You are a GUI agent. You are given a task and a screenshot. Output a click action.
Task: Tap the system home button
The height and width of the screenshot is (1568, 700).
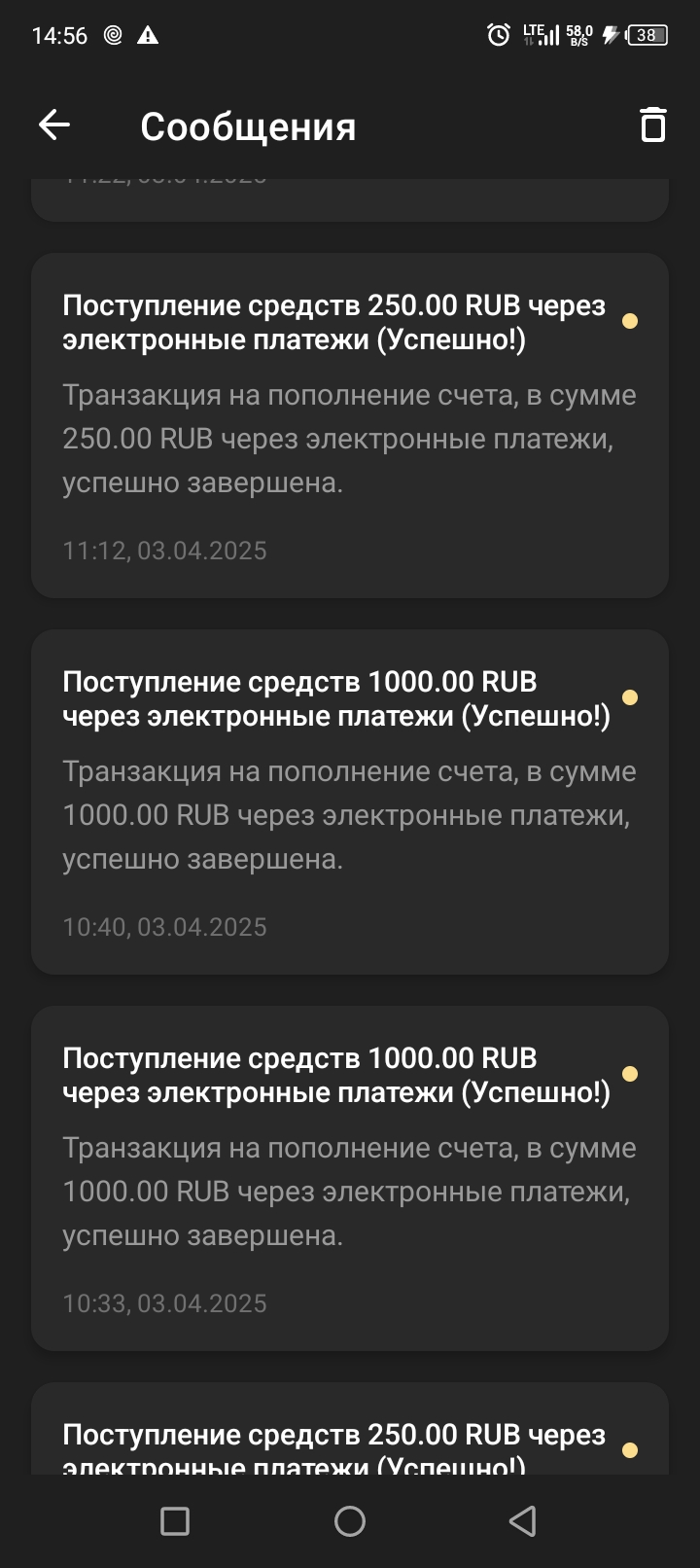[x=350, y=1521]
